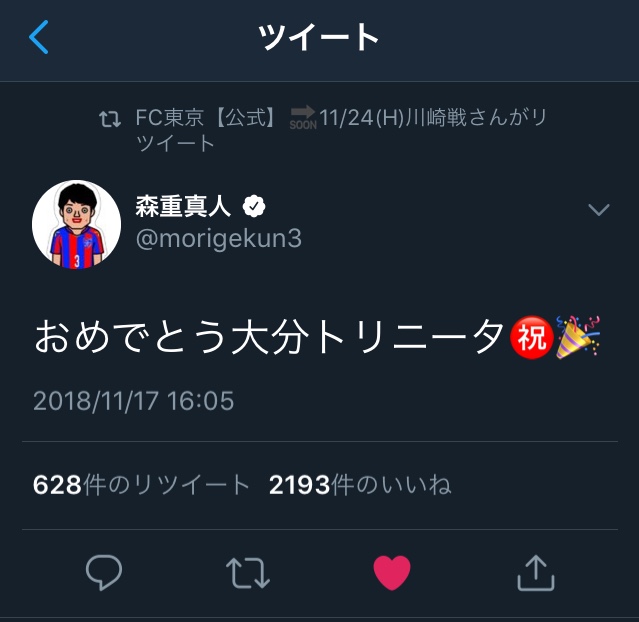Reply to this tweet
The height and width of the screenshot is (622, 639).
[x=104, y=572]
